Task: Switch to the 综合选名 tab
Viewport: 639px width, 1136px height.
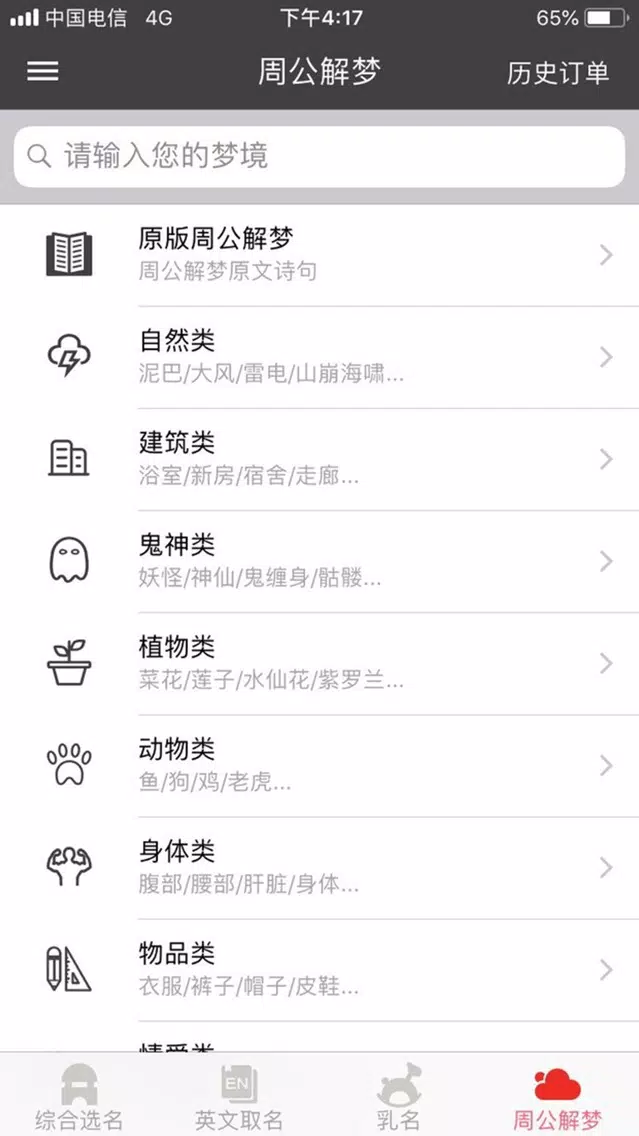Action: pyautogui.click(x=80, y=1095)
